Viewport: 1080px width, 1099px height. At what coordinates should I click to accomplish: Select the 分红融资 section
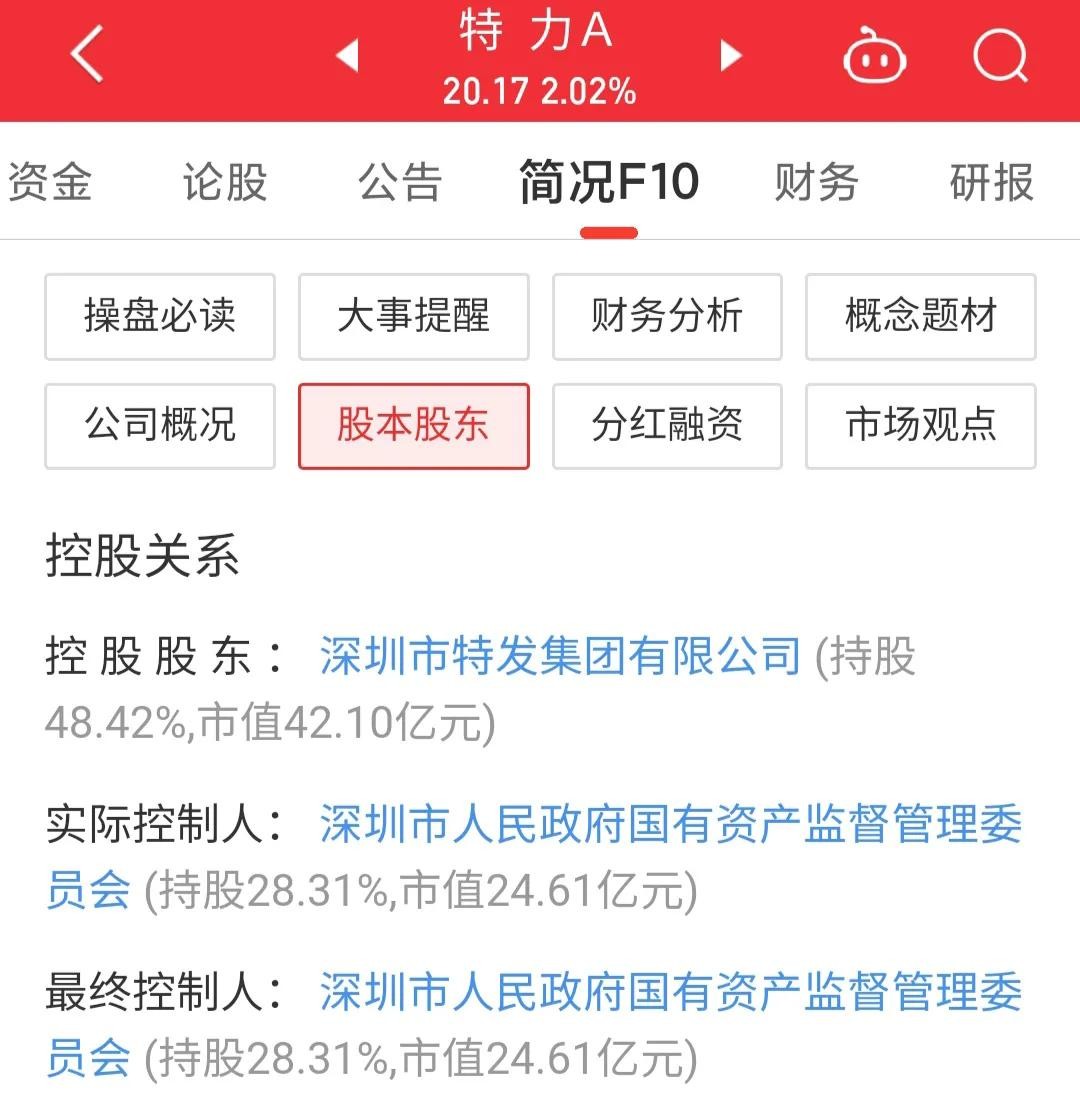(x=667, y=426)
